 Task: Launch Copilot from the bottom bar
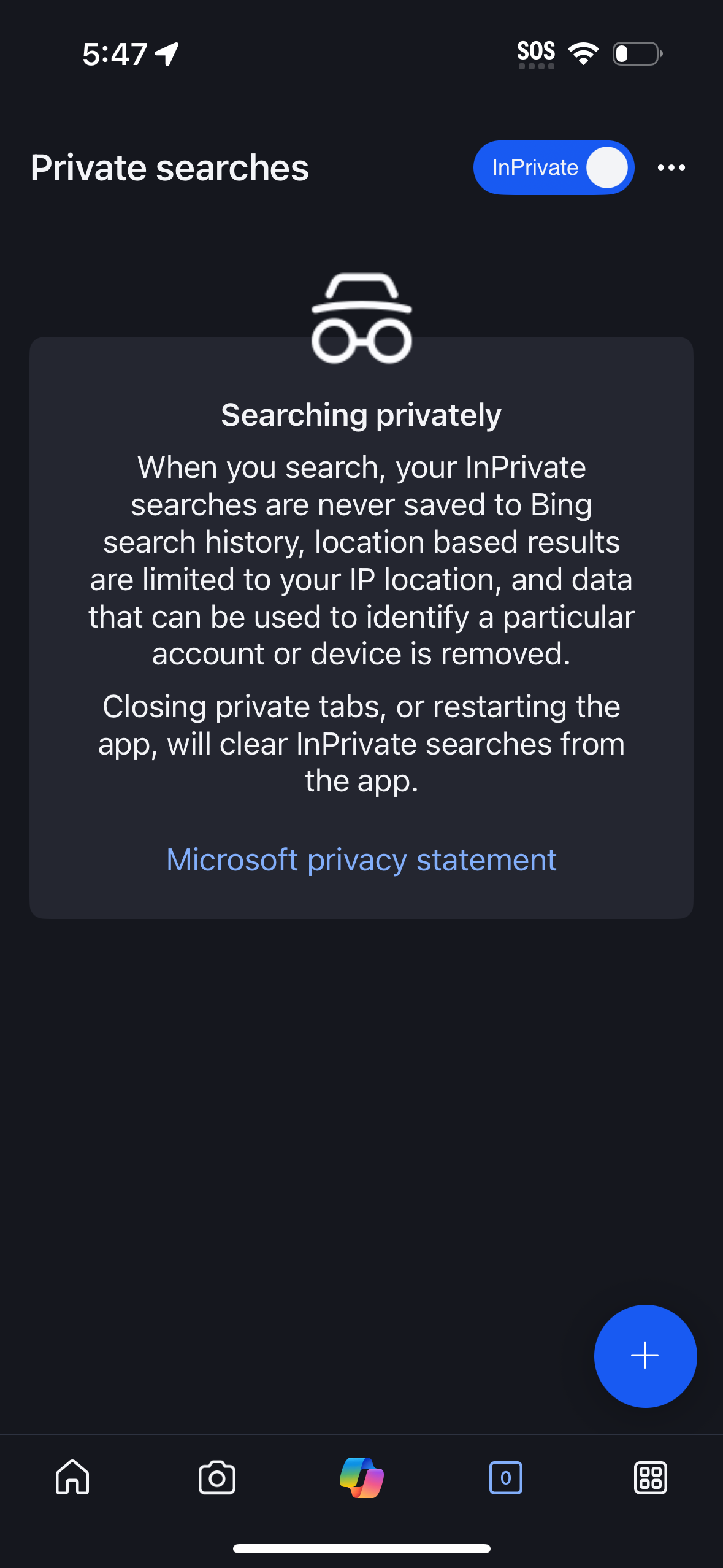click(361, 1477)
